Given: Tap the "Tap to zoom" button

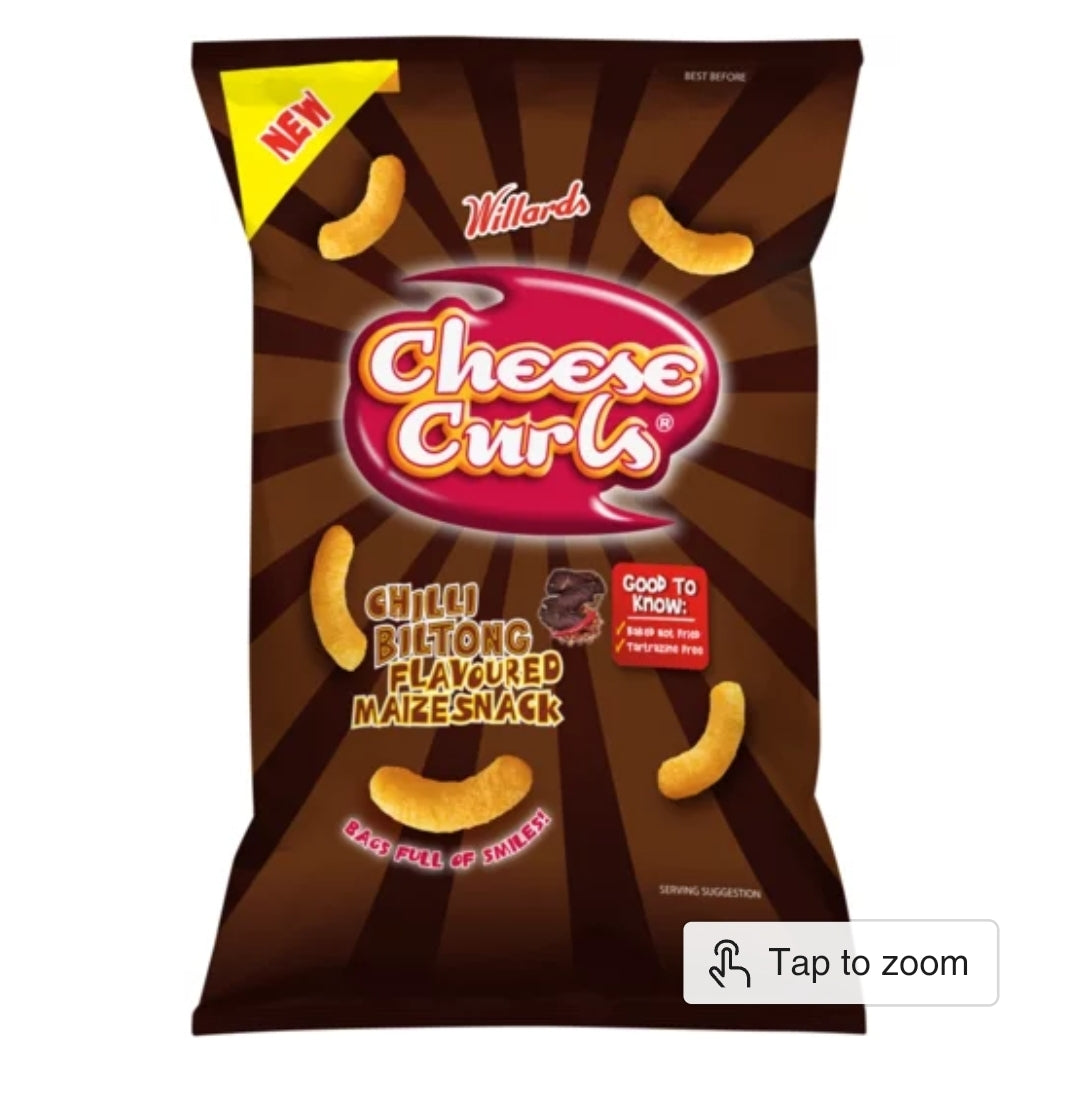Looking at the screenshot, I should click(840, 962).
